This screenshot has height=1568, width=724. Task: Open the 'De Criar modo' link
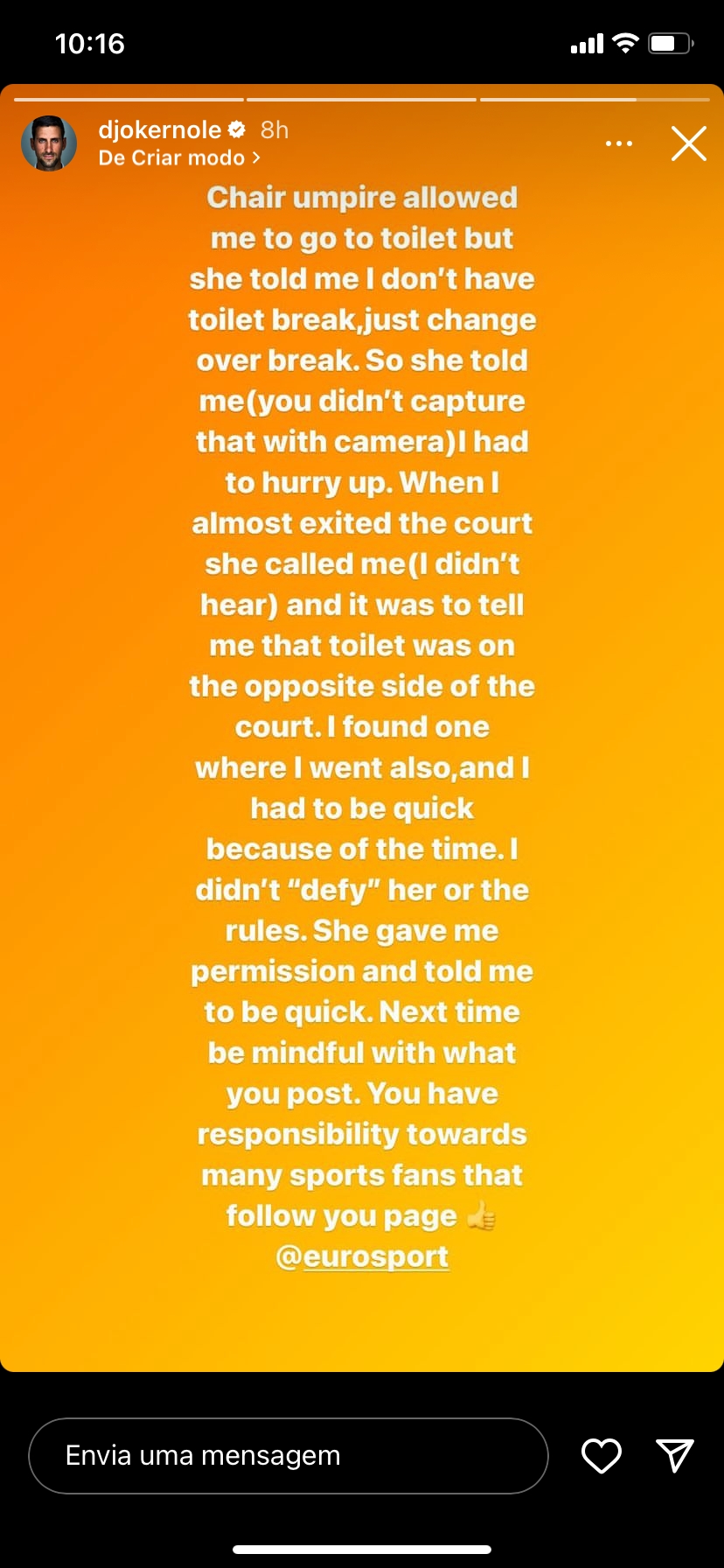(x=179, y=157)
